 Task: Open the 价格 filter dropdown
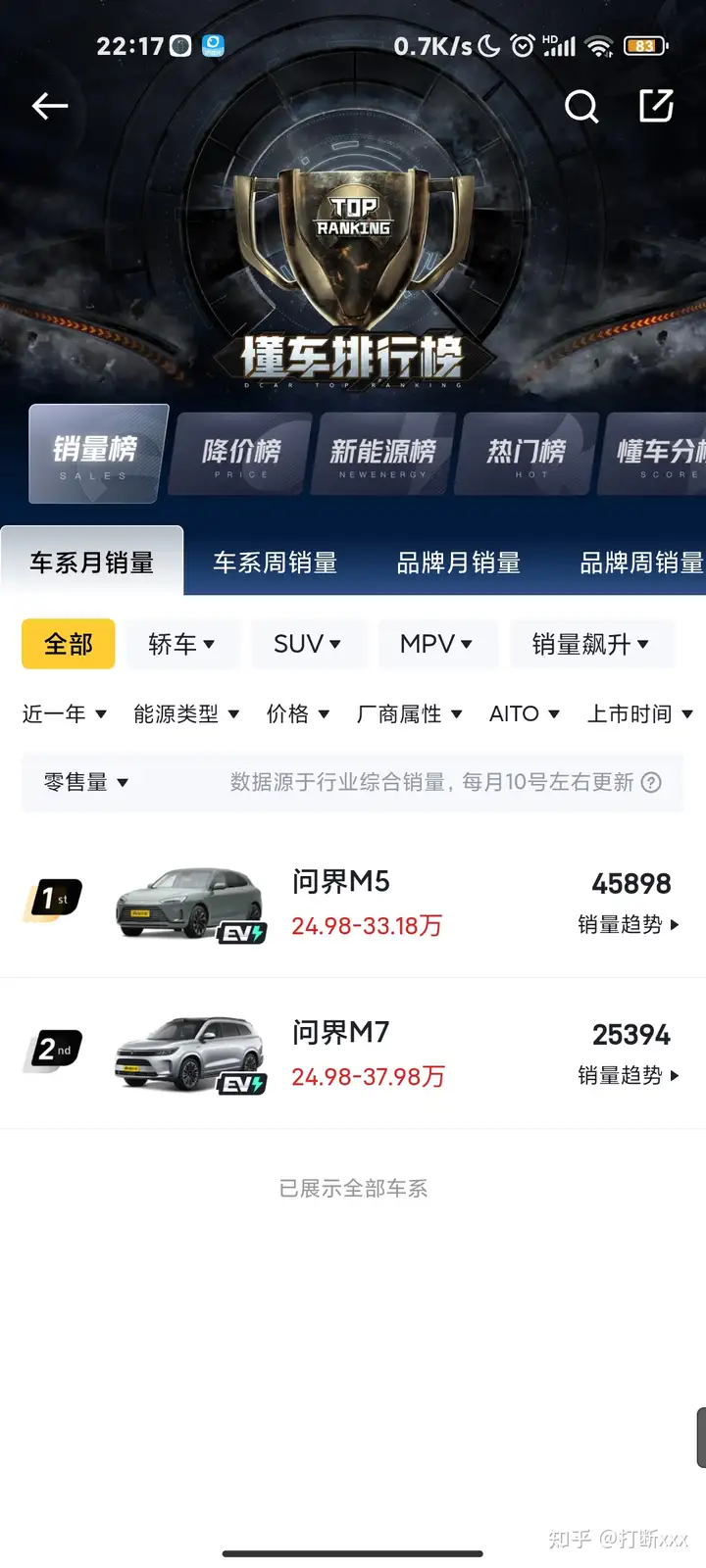(x=298, y=714)
